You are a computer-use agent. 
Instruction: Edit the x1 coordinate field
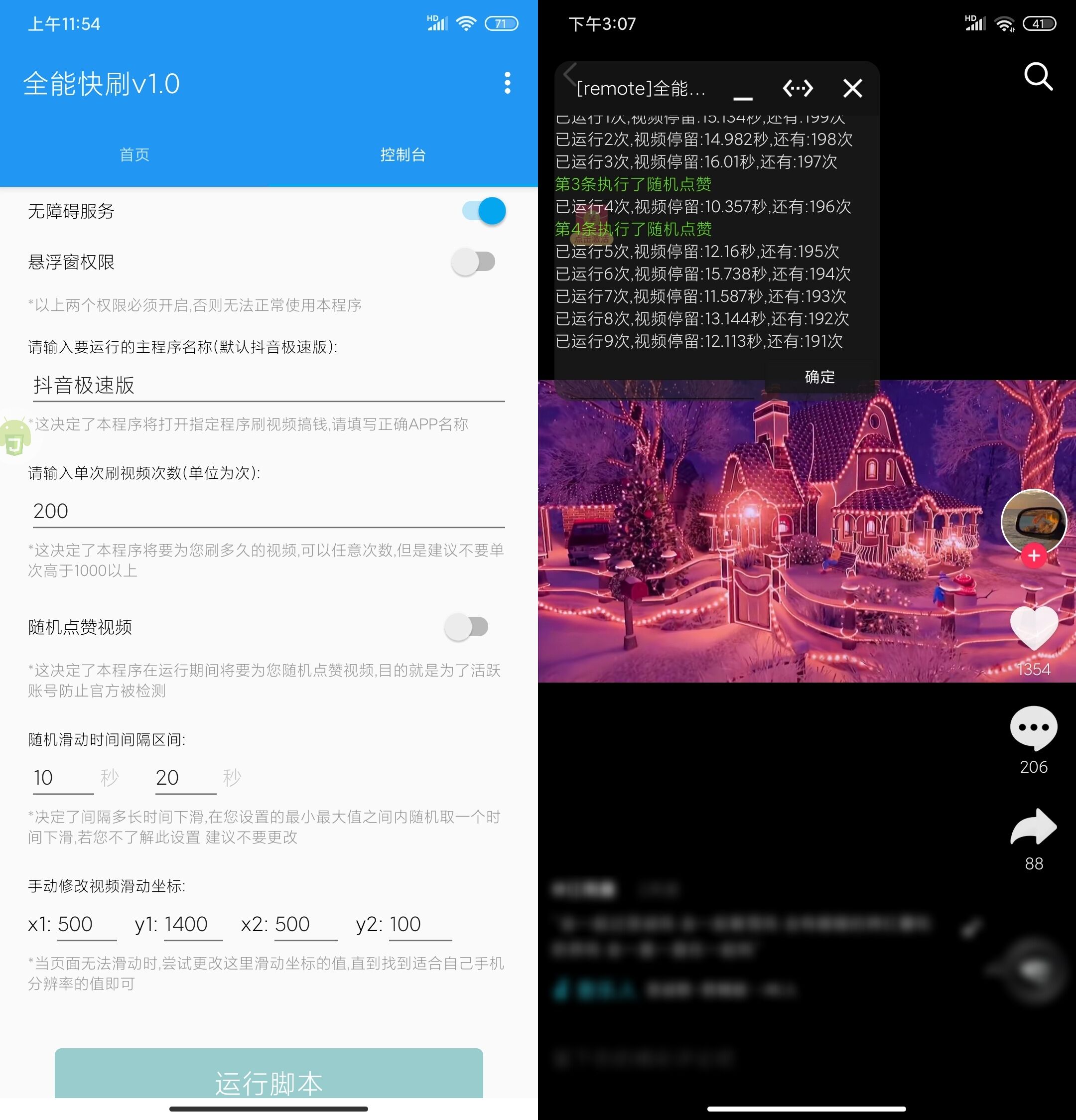[x=86, y=924]
